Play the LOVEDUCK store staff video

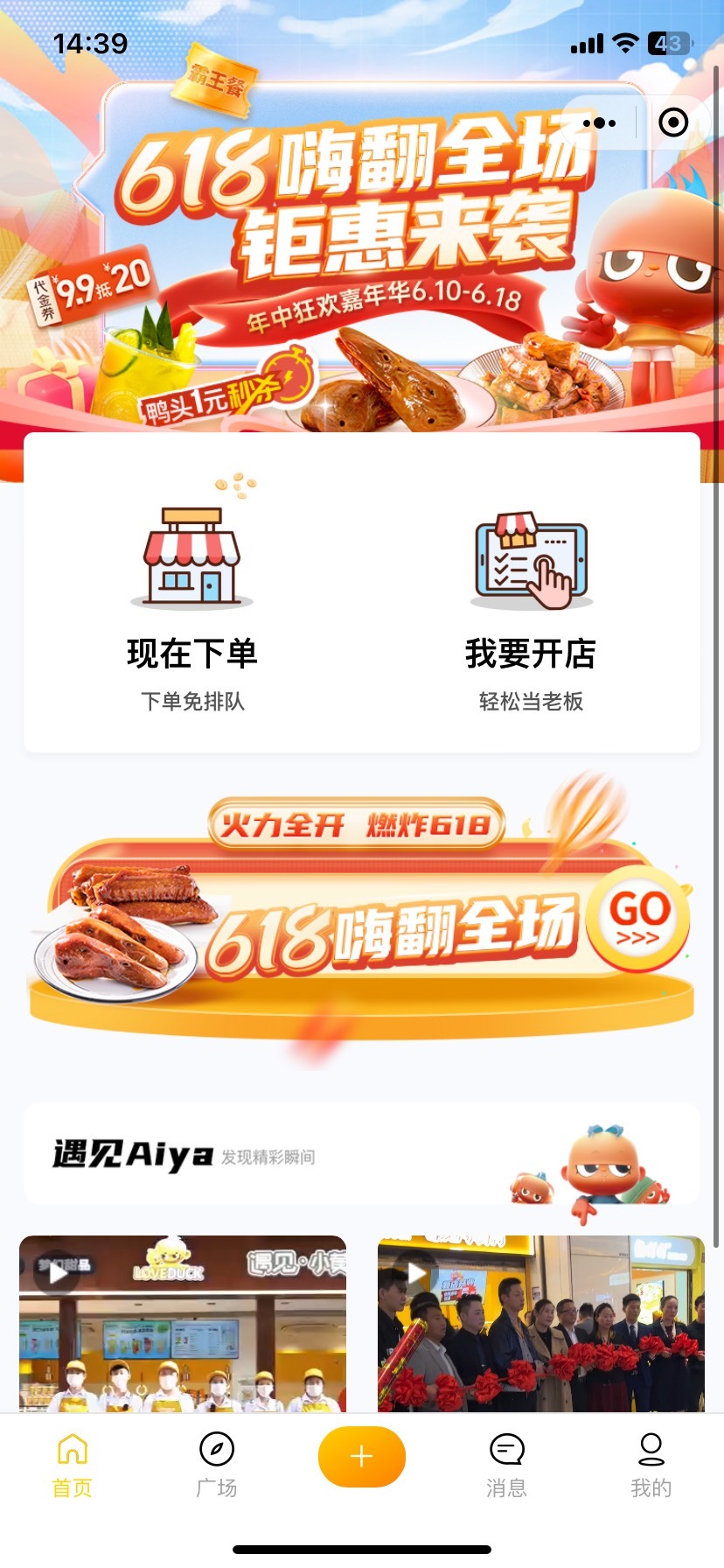(x=183, y=1324)
